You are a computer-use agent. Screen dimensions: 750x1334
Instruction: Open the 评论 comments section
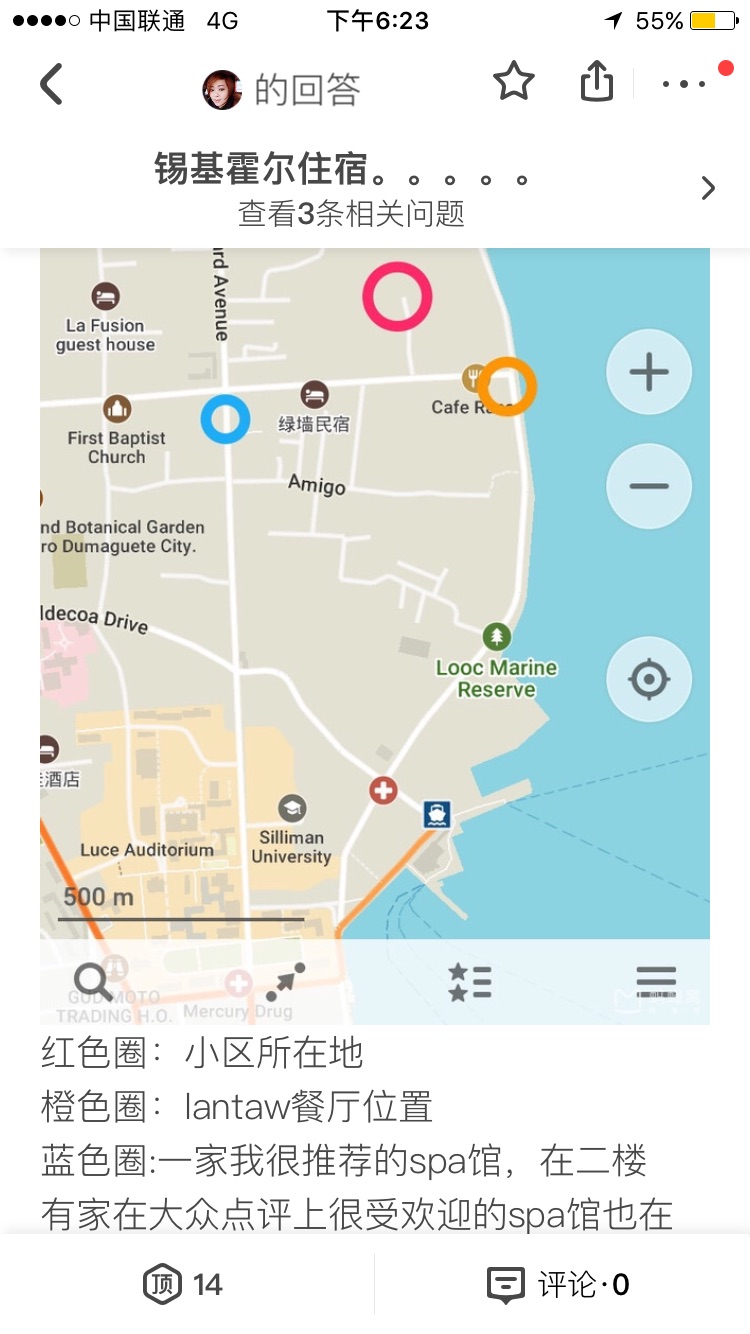click(x=560, y=1284)
